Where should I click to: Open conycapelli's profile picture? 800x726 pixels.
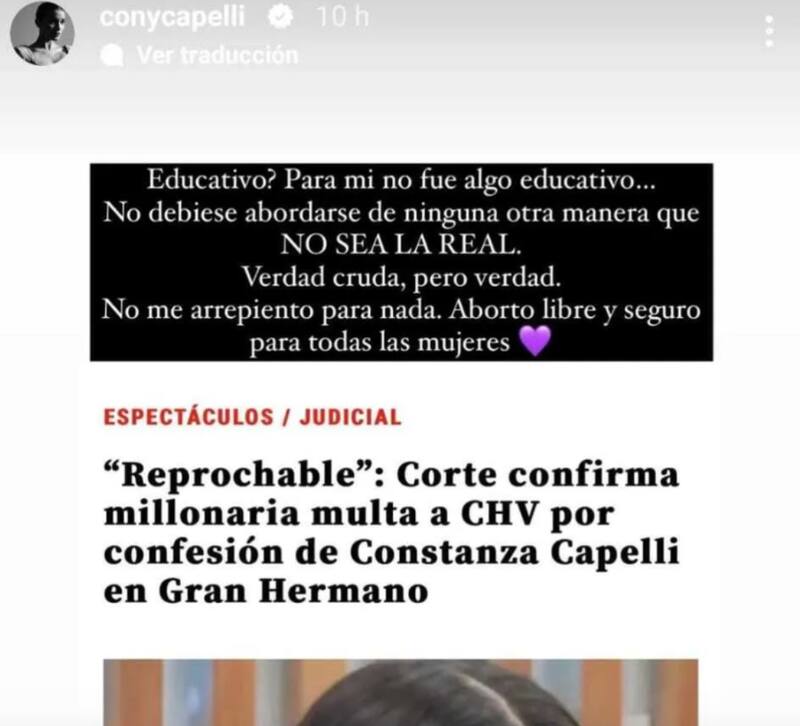click(42, 35)
